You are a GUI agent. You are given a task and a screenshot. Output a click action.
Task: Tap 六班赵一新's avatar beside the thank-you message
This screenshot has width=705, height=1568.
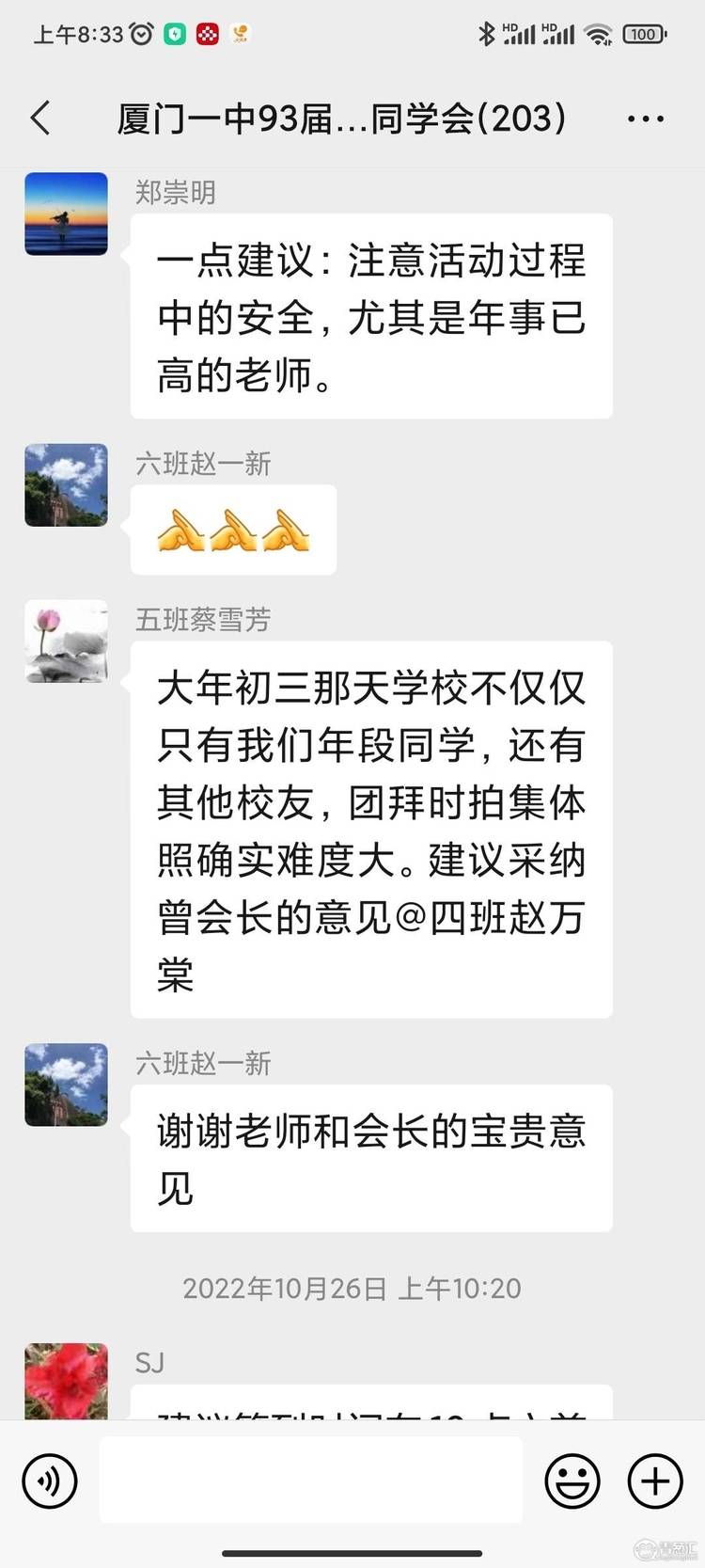66,1085
